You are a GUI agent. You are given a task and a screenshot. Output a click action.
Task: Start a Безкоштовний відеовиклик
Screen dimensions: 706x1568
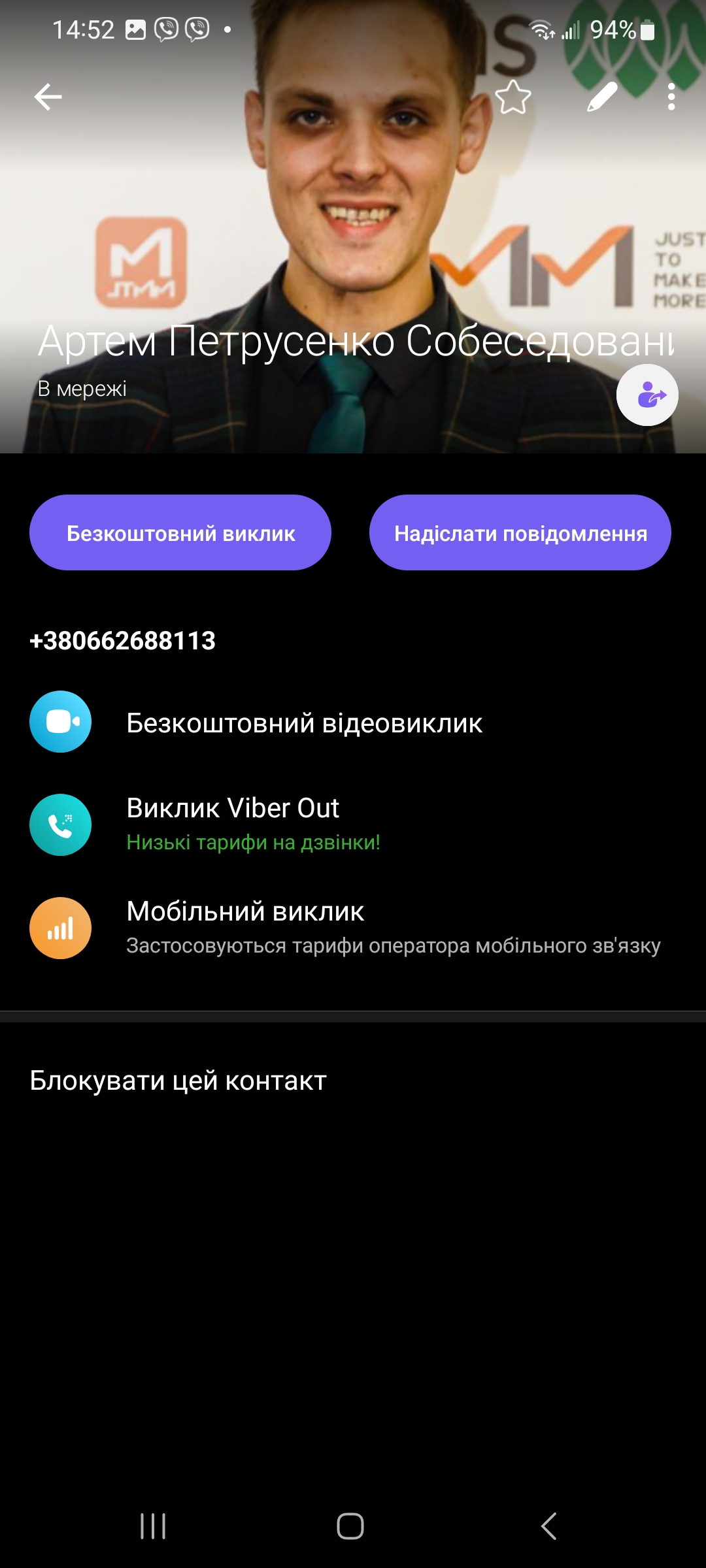point(353,722)
